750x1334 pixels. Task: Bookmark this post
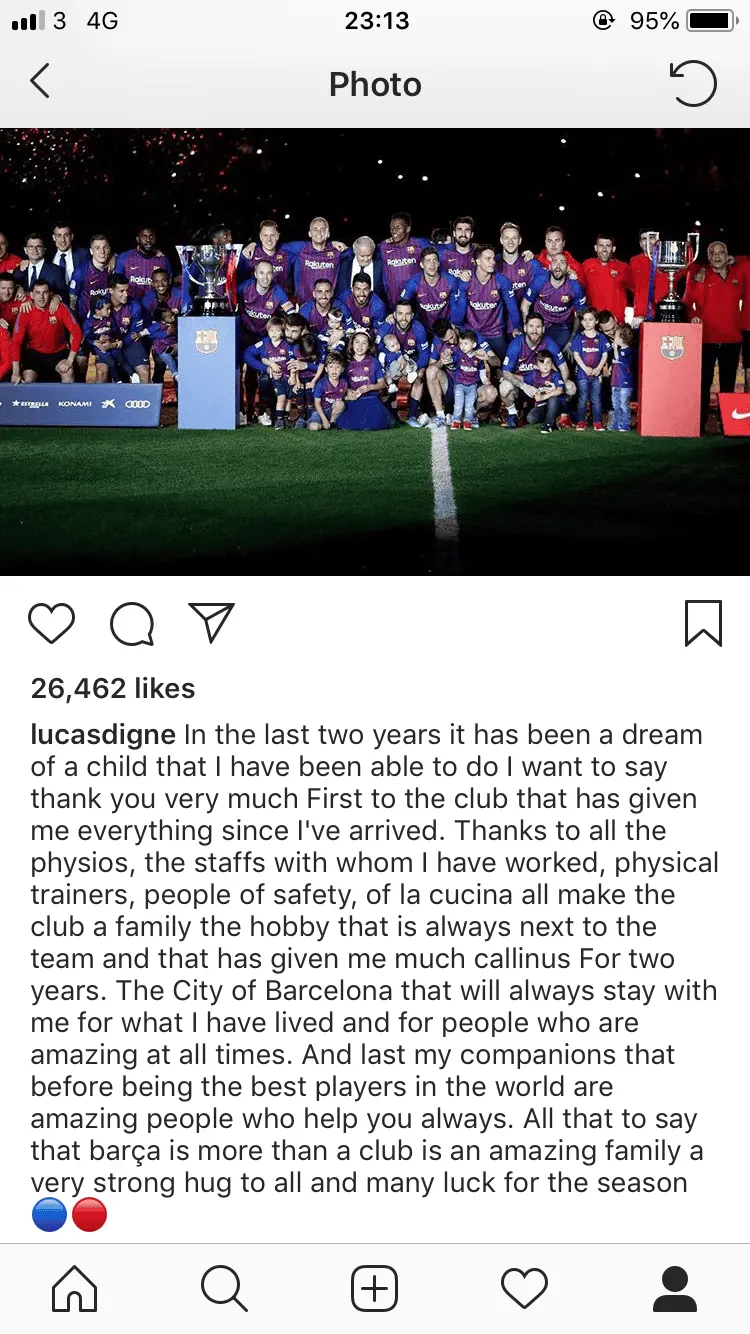(703, 623)
